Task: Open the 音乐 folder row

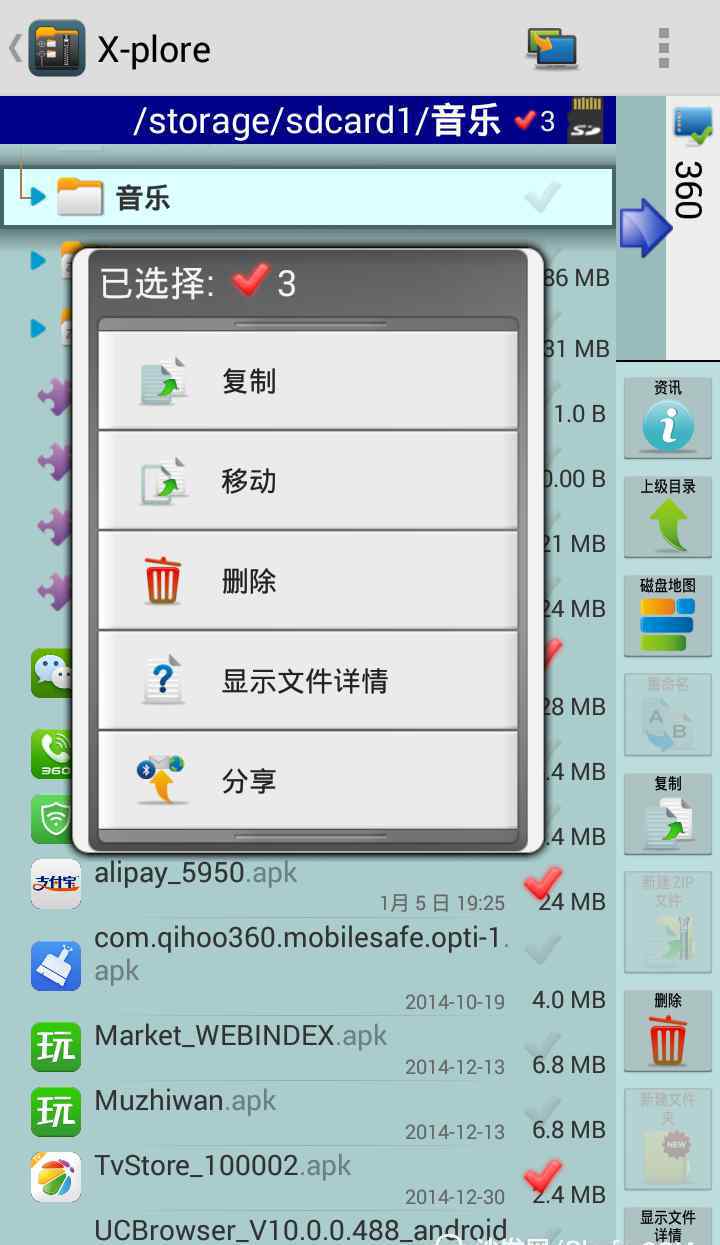Action: click(300, 197)
